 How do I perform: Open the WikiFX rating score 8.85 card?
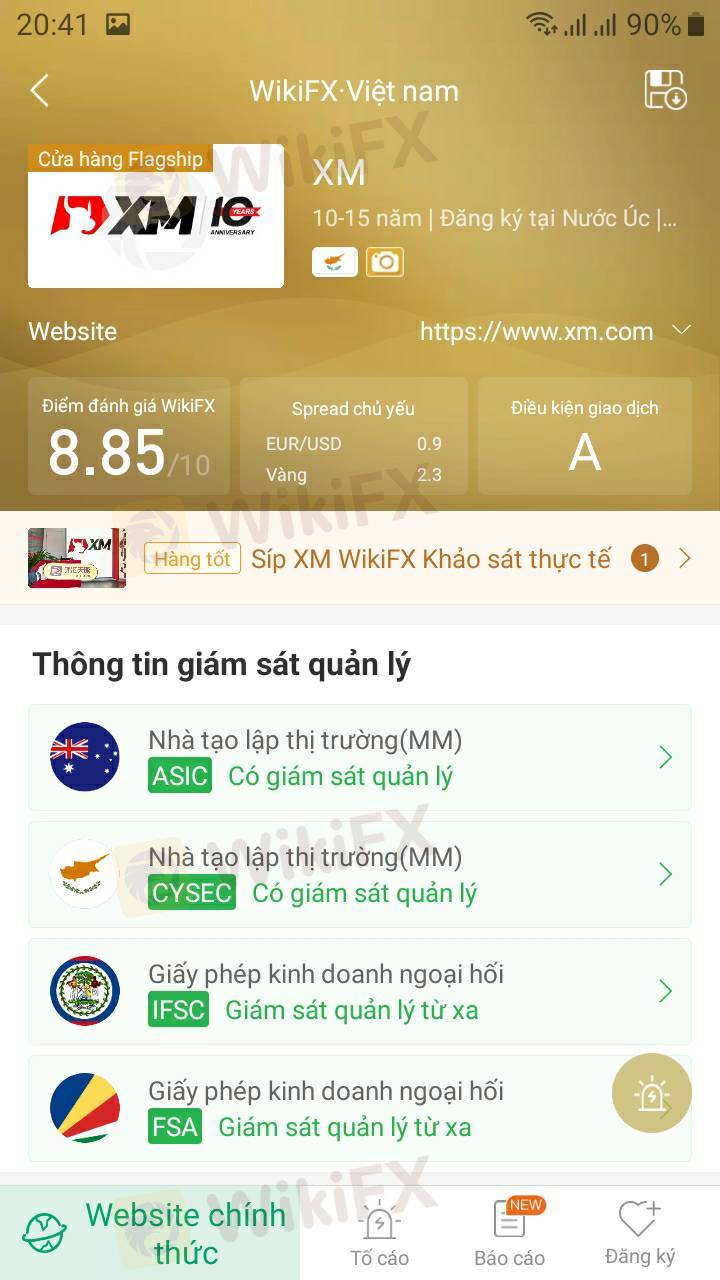click(129, 437)
